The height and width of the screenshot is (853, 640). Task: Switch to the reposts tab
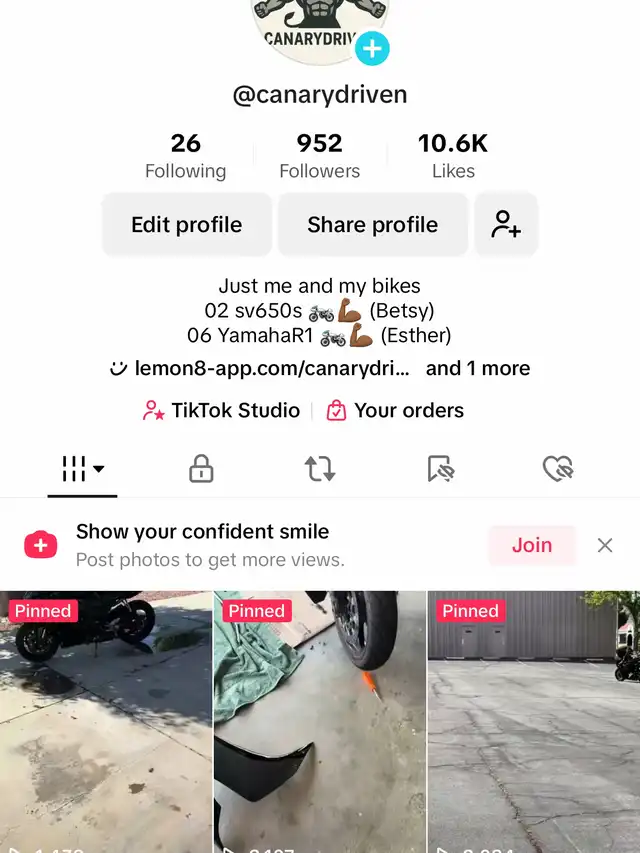pyautogui.click(x=320, y=468)
